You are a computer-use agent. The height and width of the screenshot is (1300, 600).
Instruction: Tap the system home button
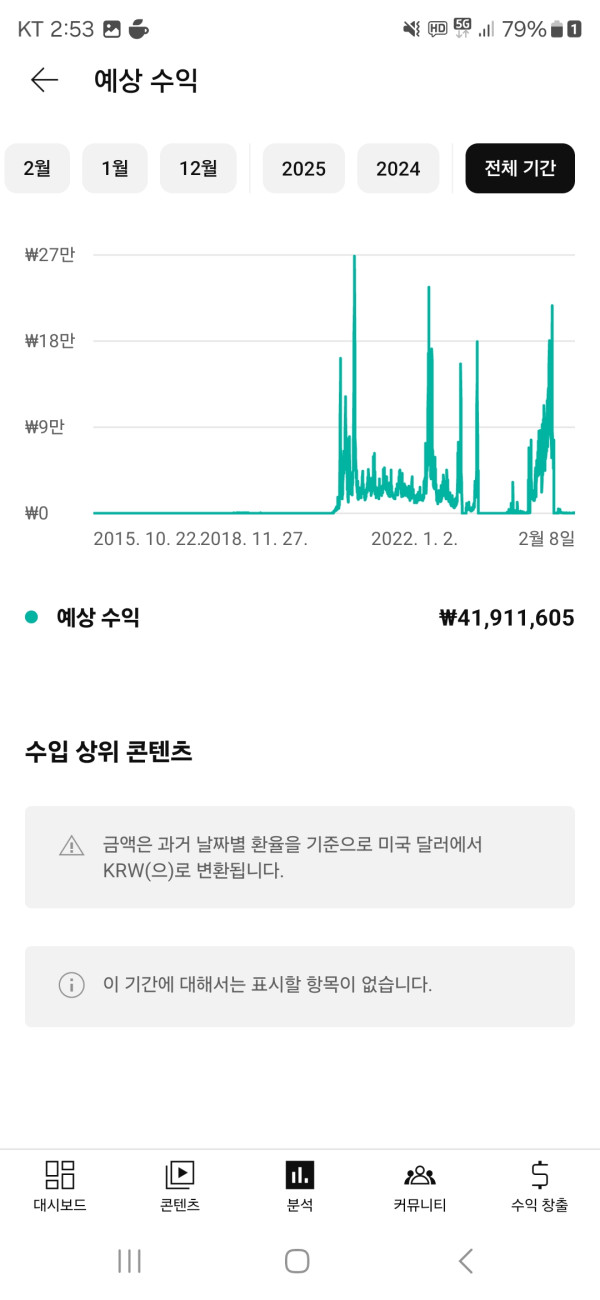point(297,1261)
